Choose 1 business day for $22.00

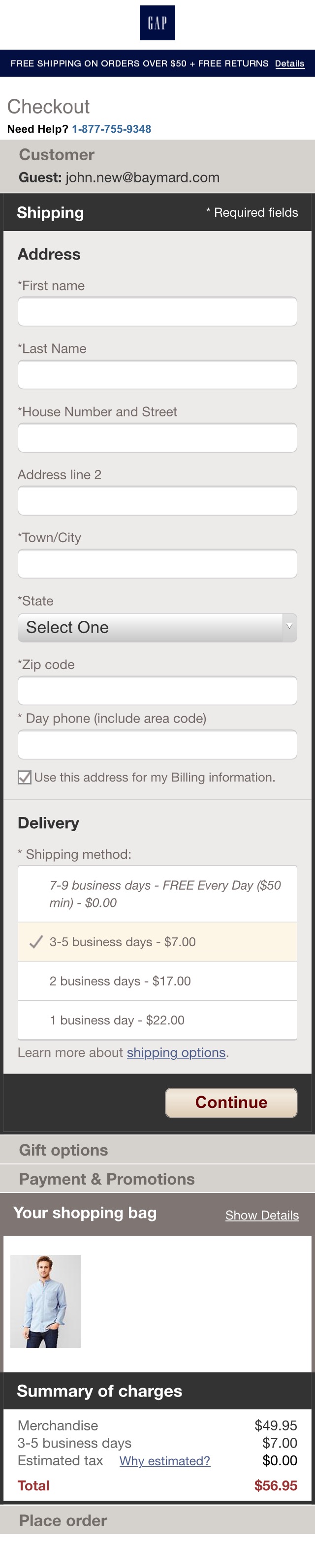(157, 1019)
